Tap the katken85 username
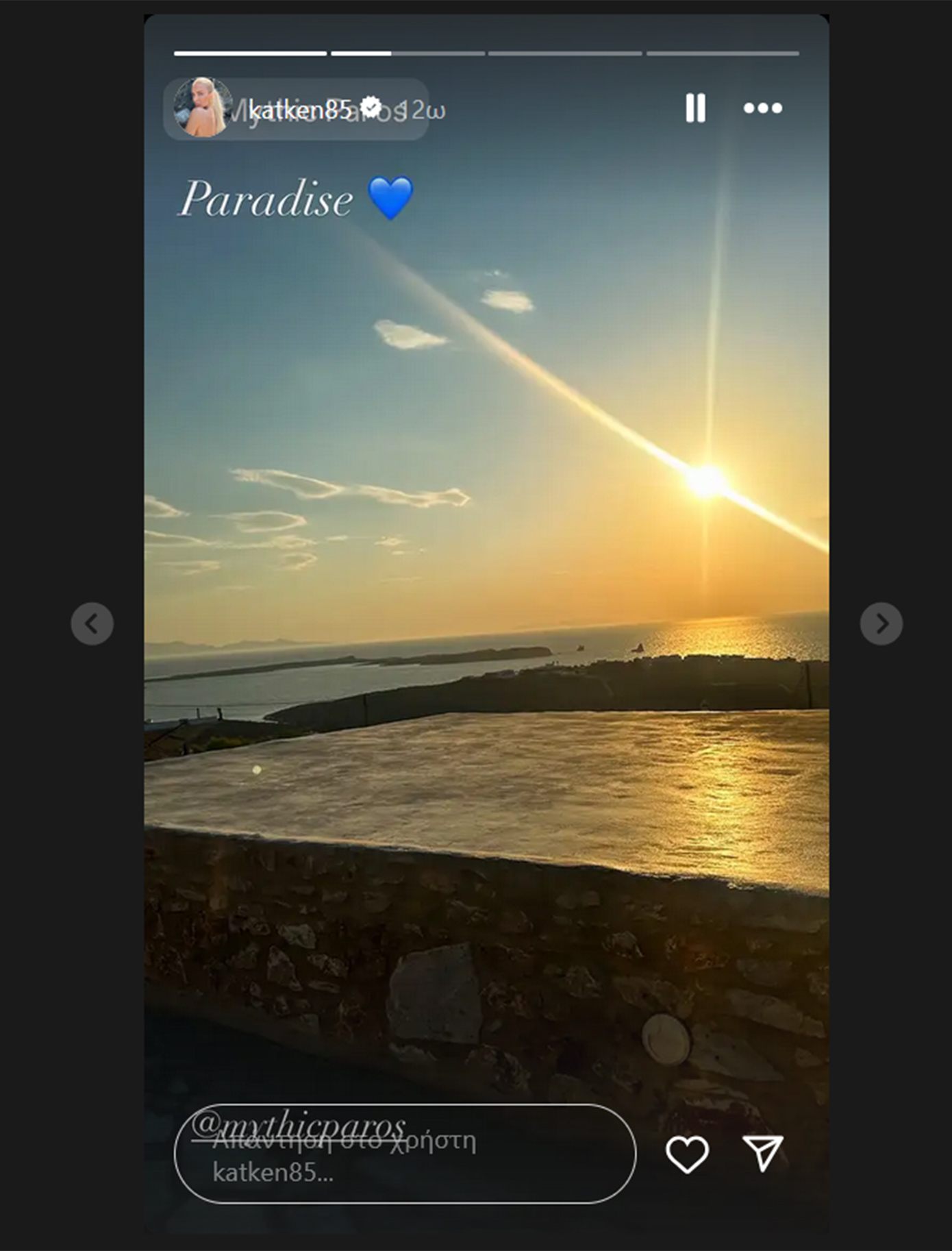The height and width of the screenshot is (1251, 952). (300, 110)
